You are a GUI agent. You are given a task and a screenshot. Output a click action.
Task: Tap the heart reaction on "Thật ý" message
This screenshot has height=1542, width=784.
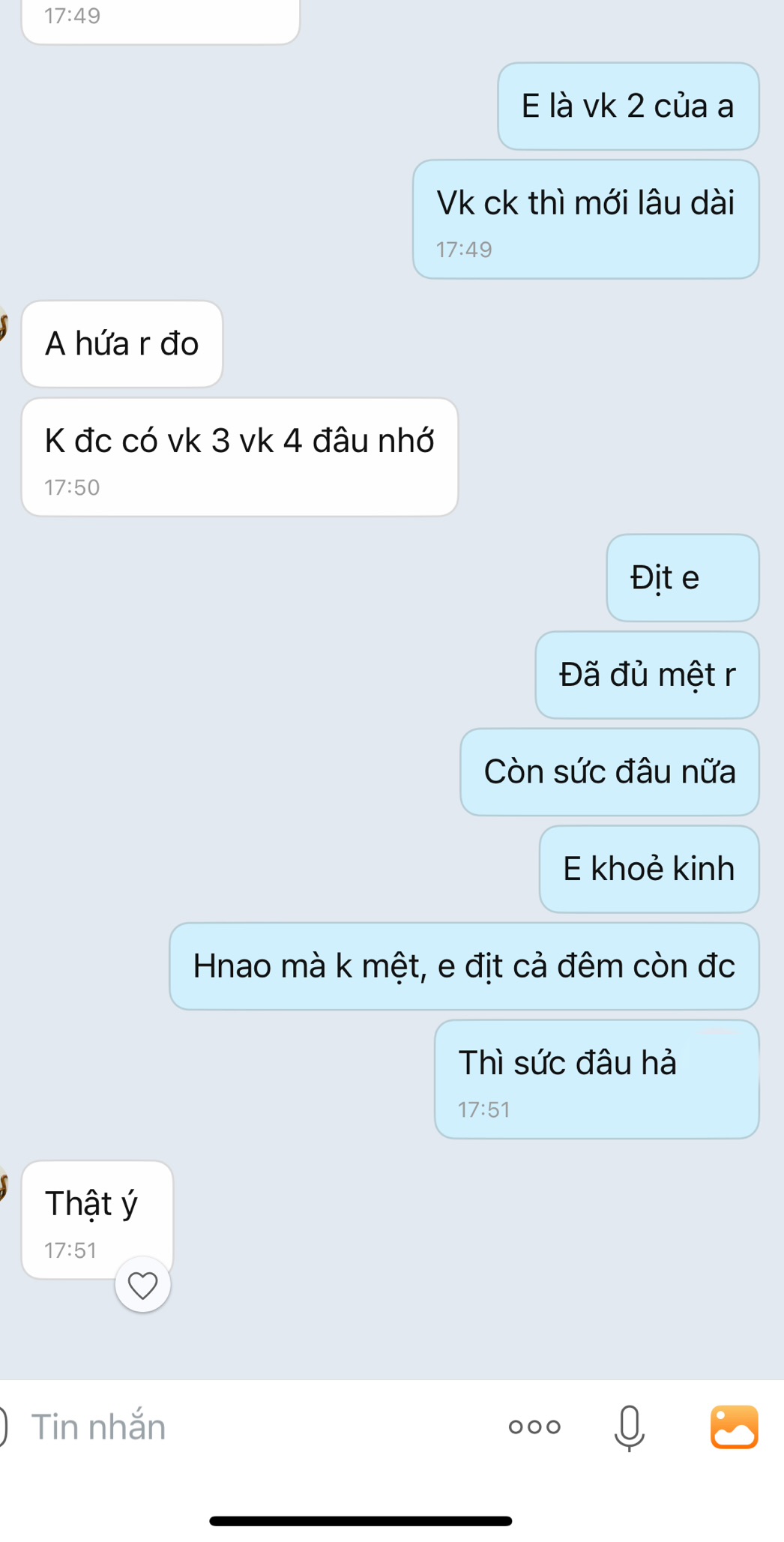142,1285
